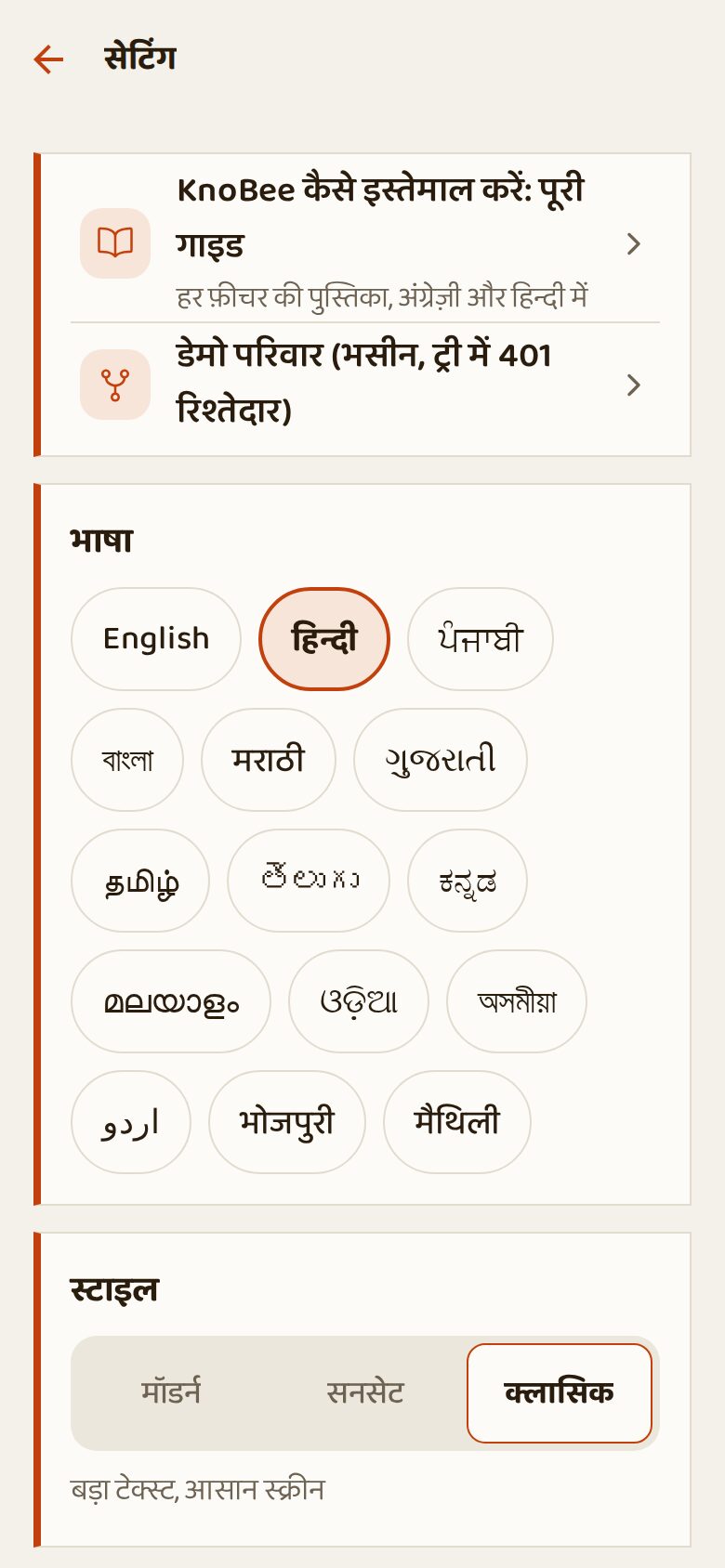The width and height of the screenshot is (725, 1568).
Task: Select தமிழ் as the language
Action: (140, 881)
